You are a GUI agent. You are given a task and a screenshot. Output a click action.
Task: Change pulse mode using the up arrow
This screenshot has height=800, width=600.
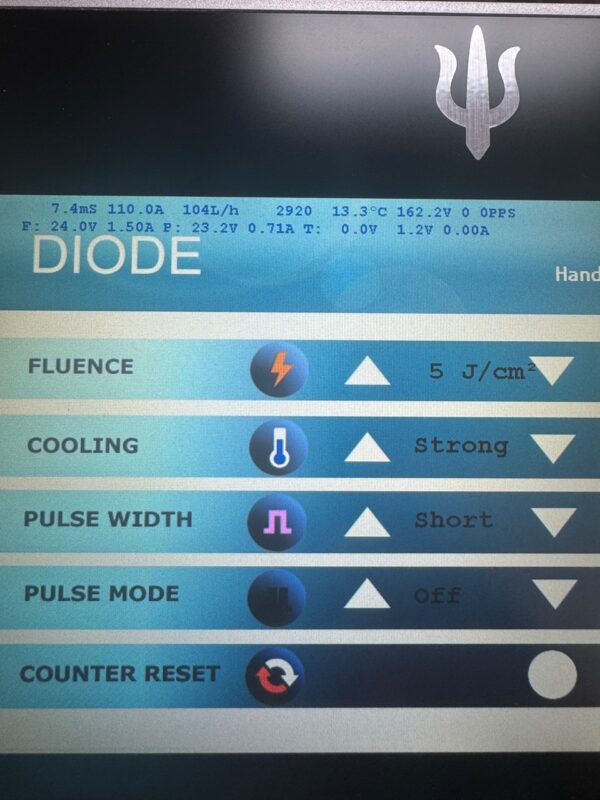367,596
